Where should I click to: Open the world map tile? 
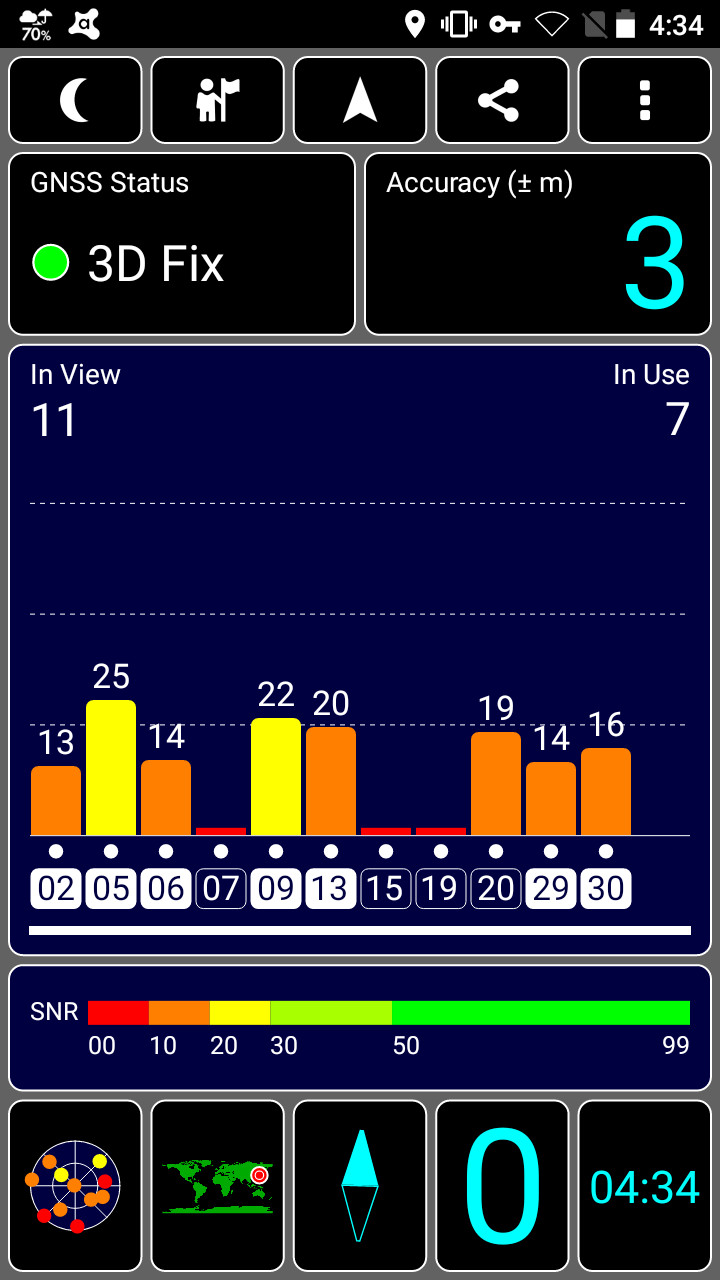coord(217,1186)
